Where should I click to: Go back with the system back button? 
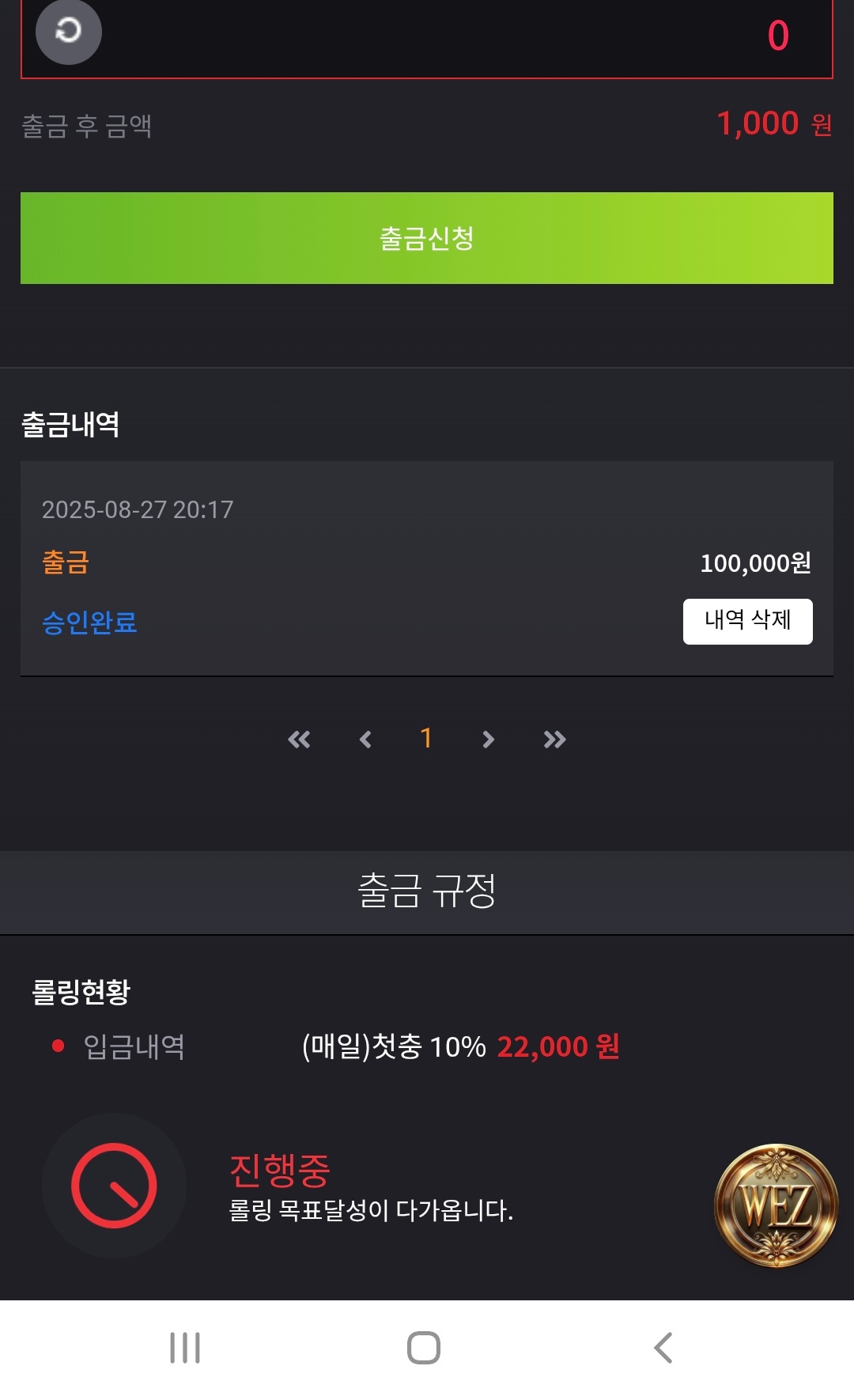pos(663,1348)
